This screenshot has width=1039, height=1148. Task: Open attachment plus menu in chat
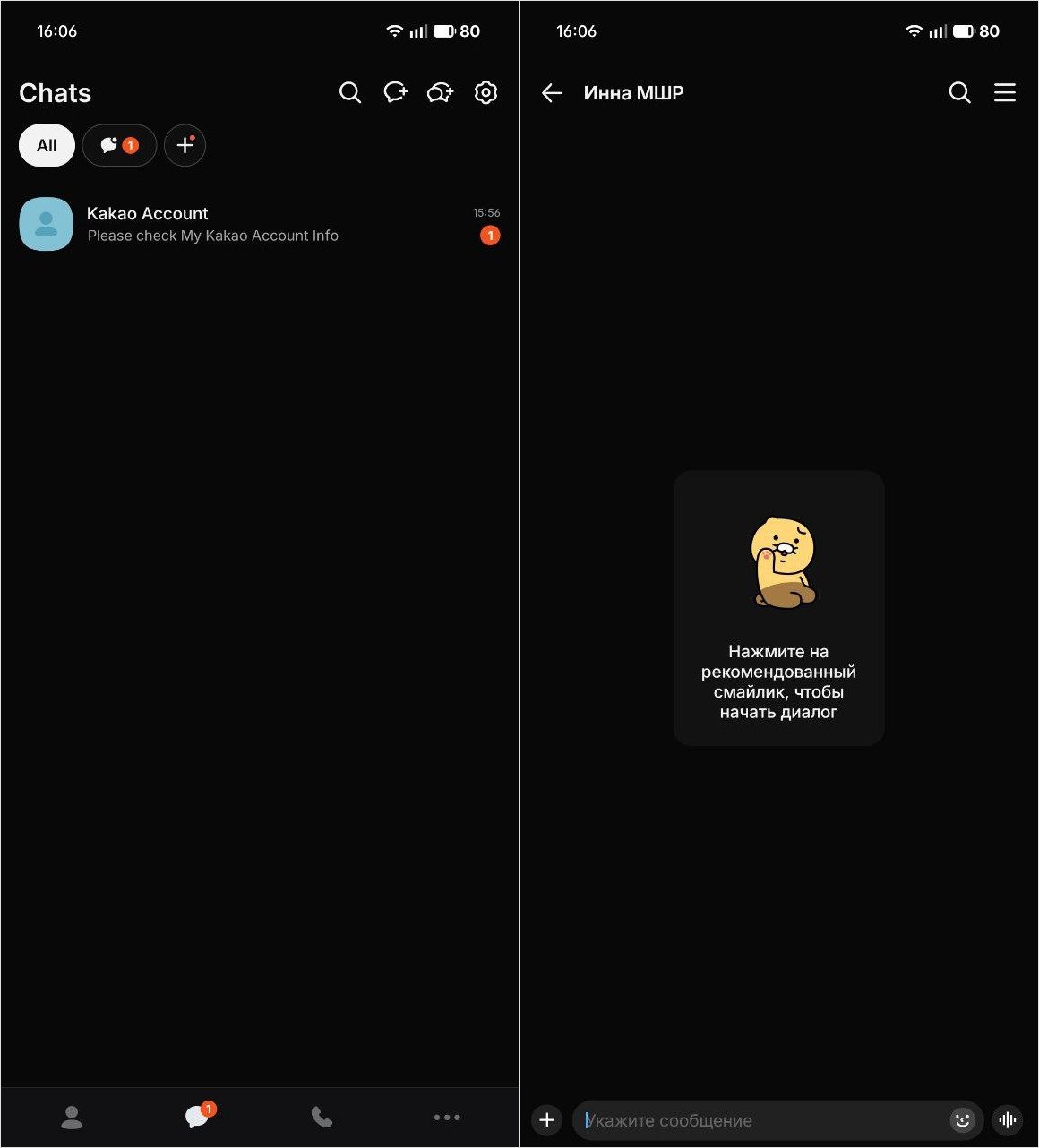click(547, 1120)
